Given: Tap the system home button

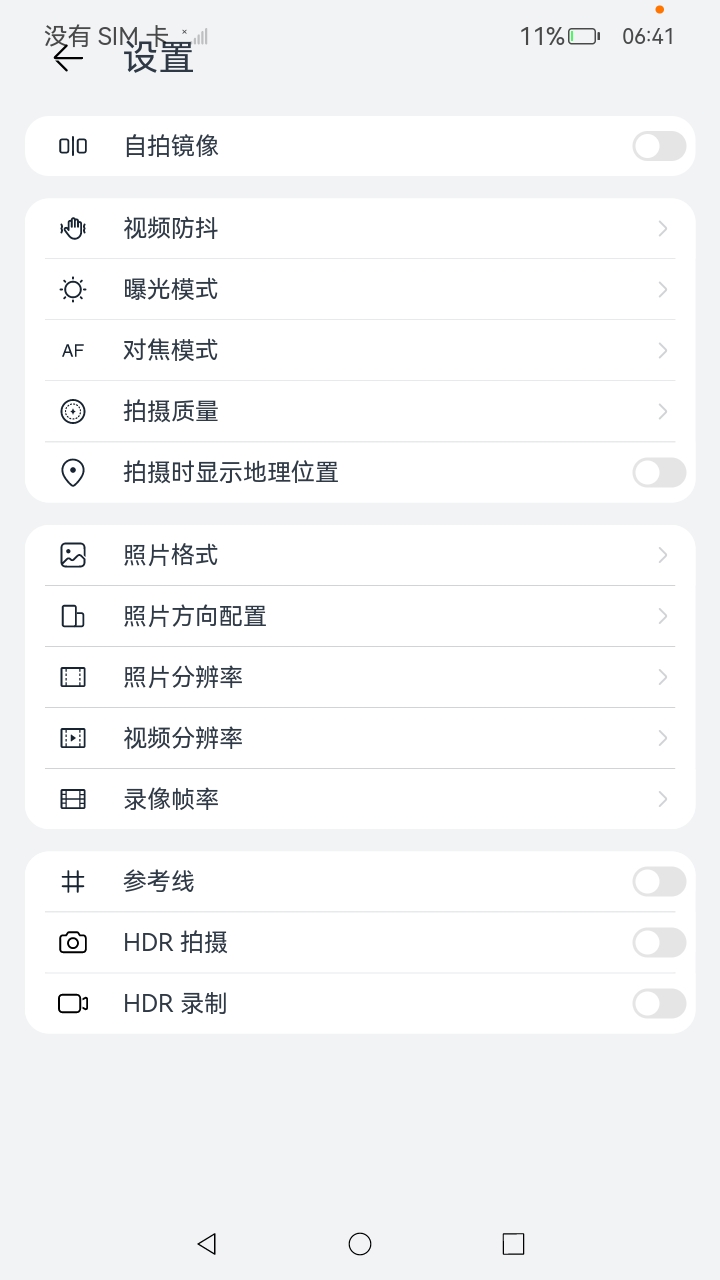Looking at the screenshot, I should click(x=360, y=1243).
